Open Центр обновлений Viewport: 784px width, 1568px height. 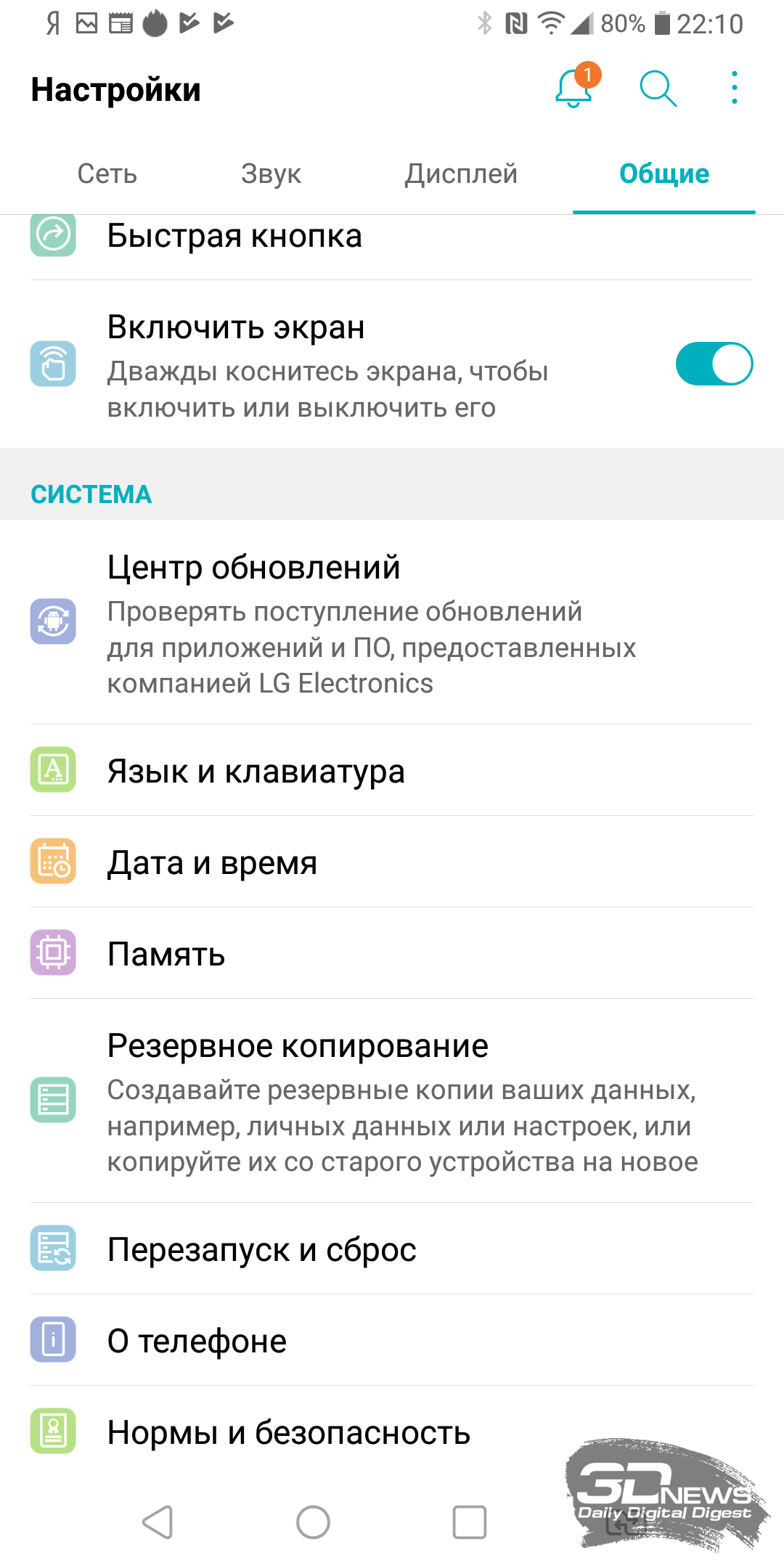pyautogui.click(x=392, y=622)
